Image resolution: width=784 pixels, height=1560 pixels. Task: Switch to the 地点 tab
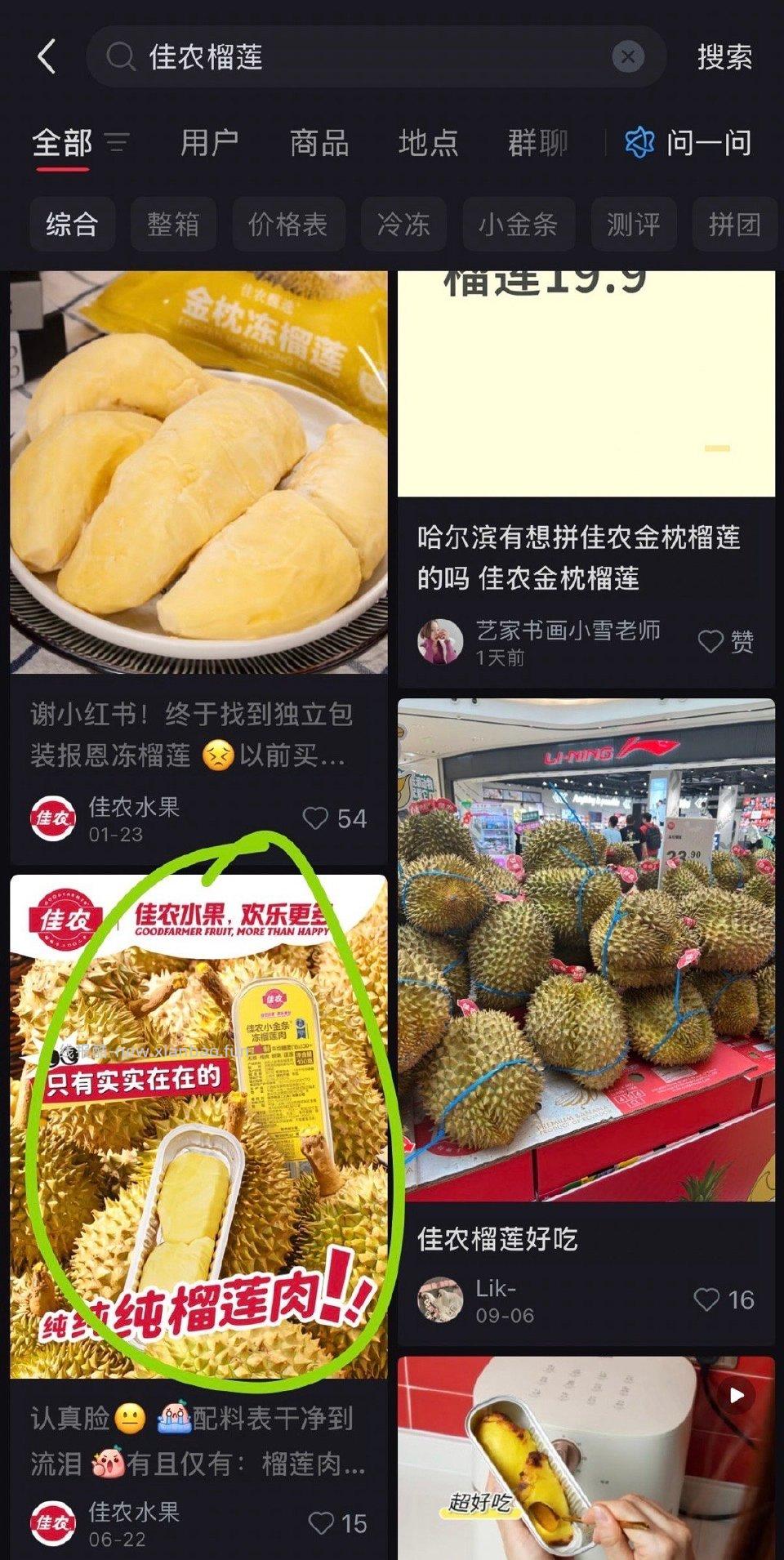(x=428, y=144)
